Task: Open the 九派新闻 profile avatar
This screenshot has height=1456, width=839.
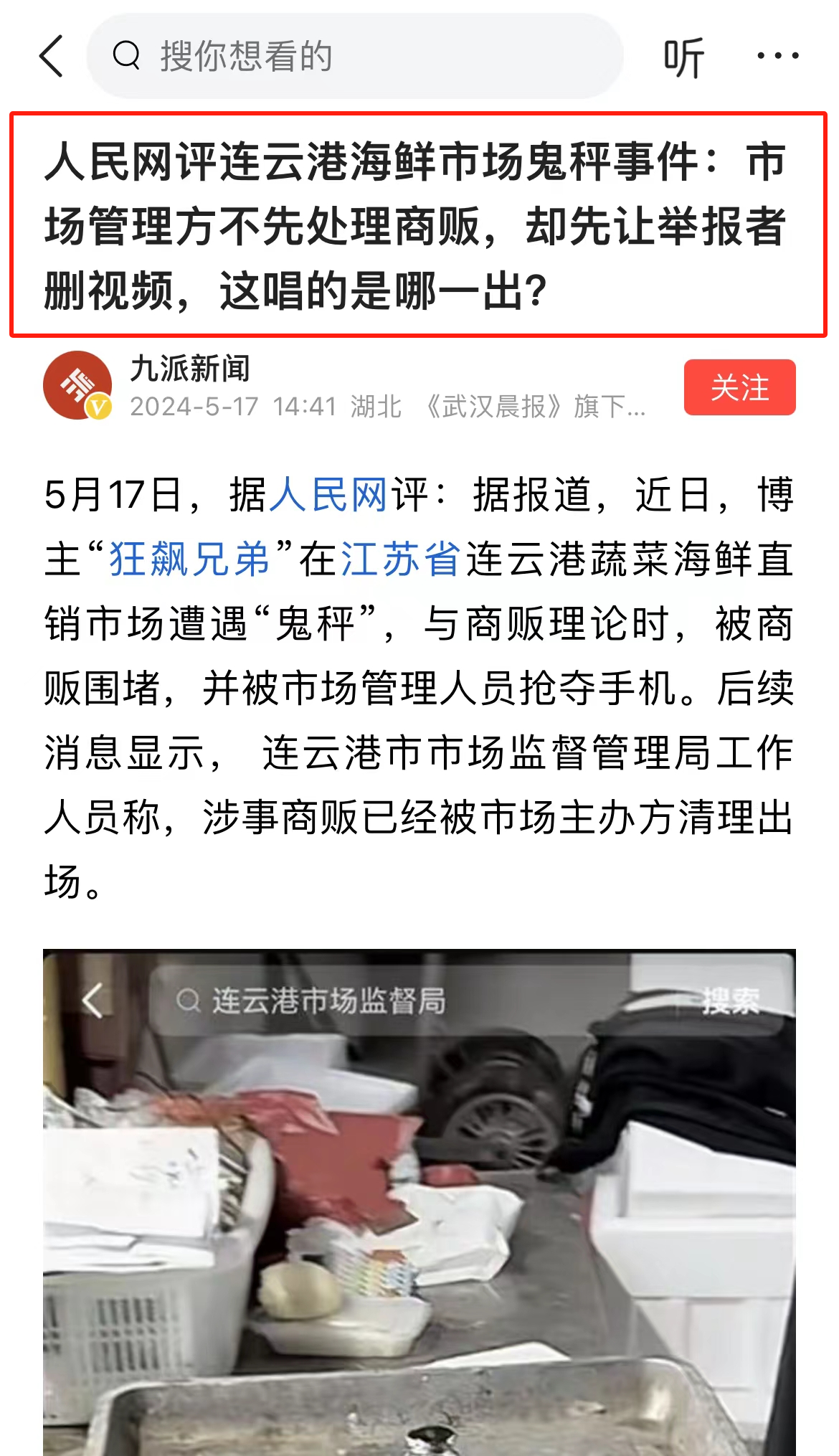Action: 77,385
